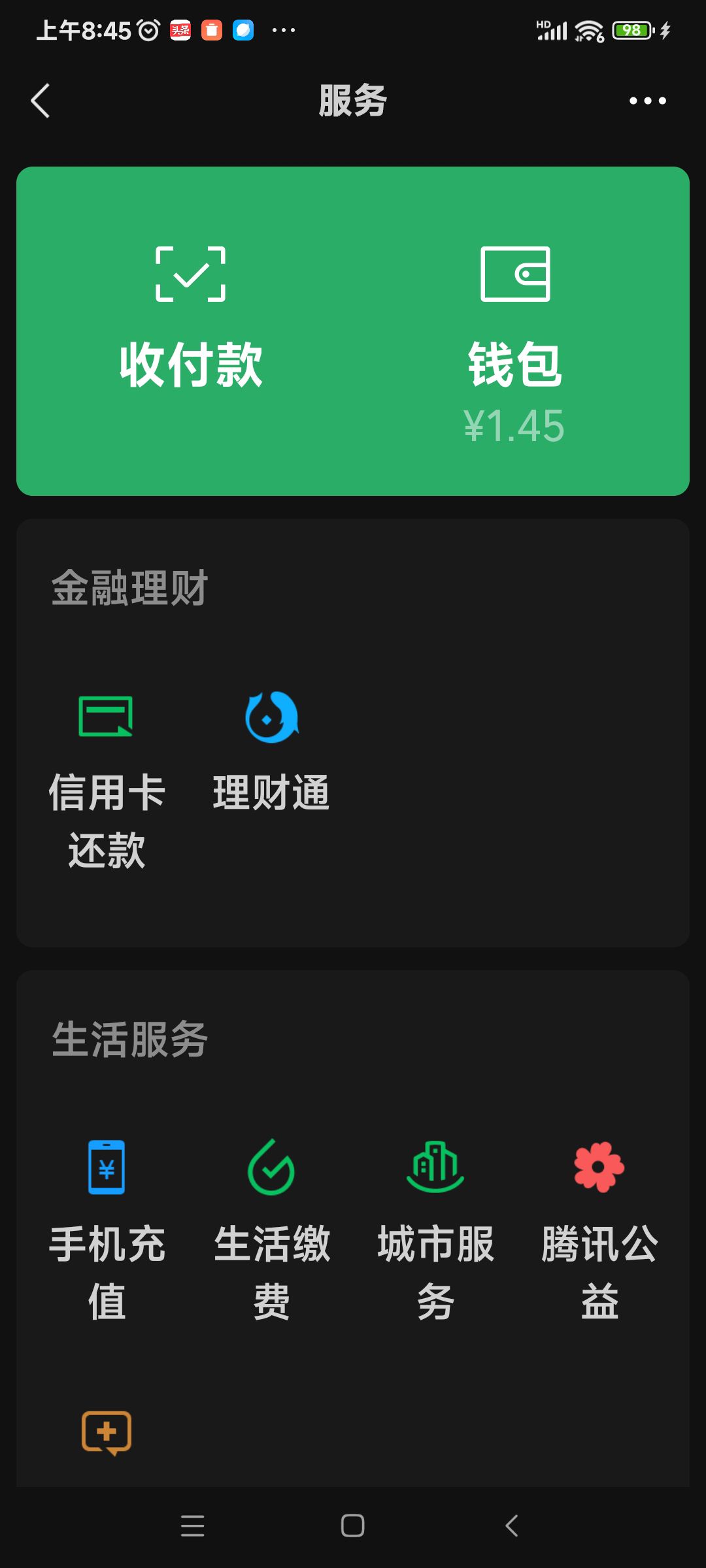Select 手机充值 mobile top-up
706x1568 pixels.
coord(107,1228)
